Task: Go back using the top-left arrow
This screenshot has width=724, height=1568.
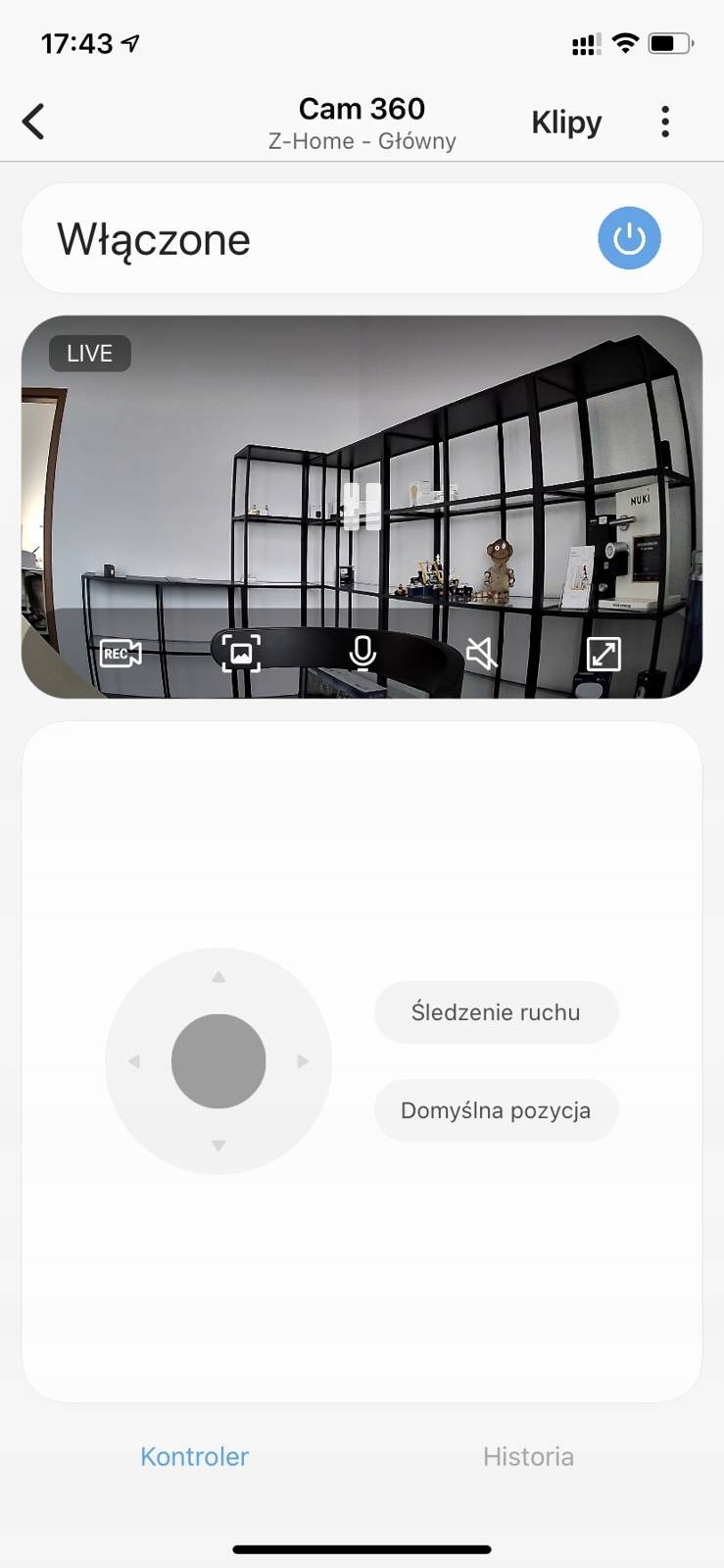Action: click(x=34, y=122)
